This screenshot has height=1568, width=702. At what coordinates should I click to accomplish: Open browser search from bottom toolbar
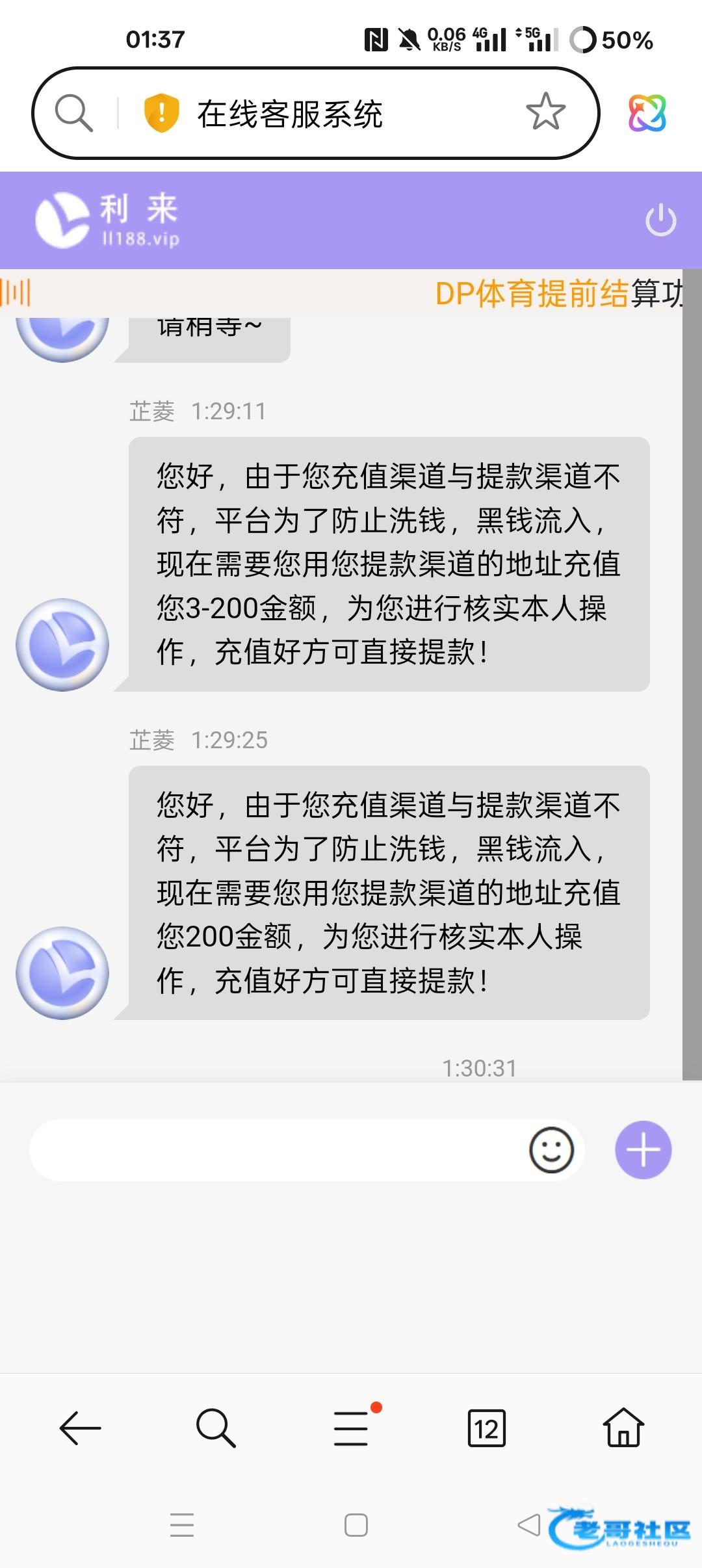coord(215,1428)
